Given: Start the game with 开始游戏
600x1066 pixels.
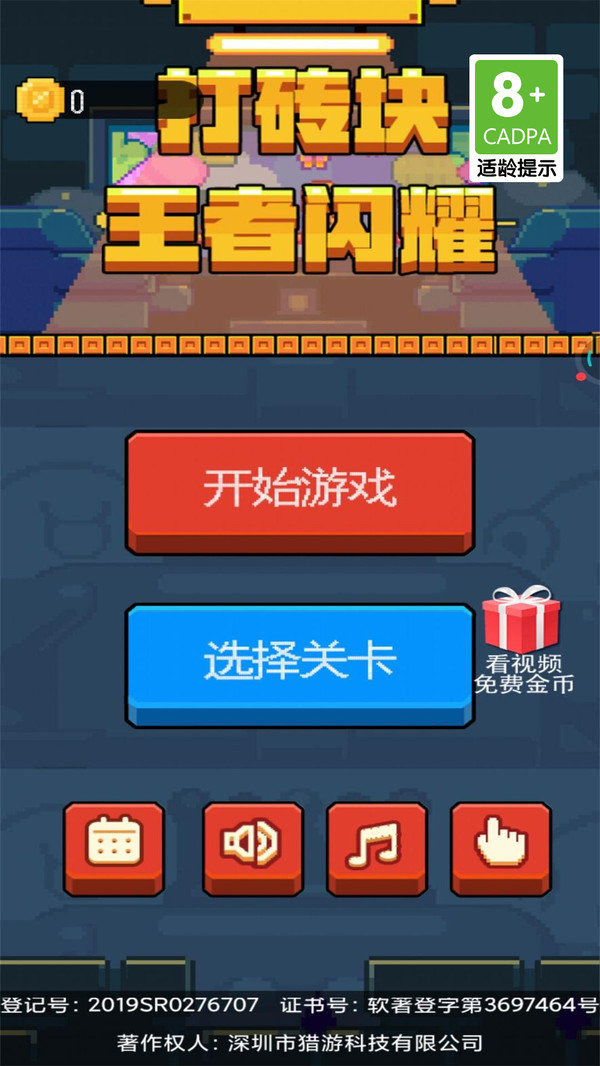Looking at the screenshot, I should 299,490.
